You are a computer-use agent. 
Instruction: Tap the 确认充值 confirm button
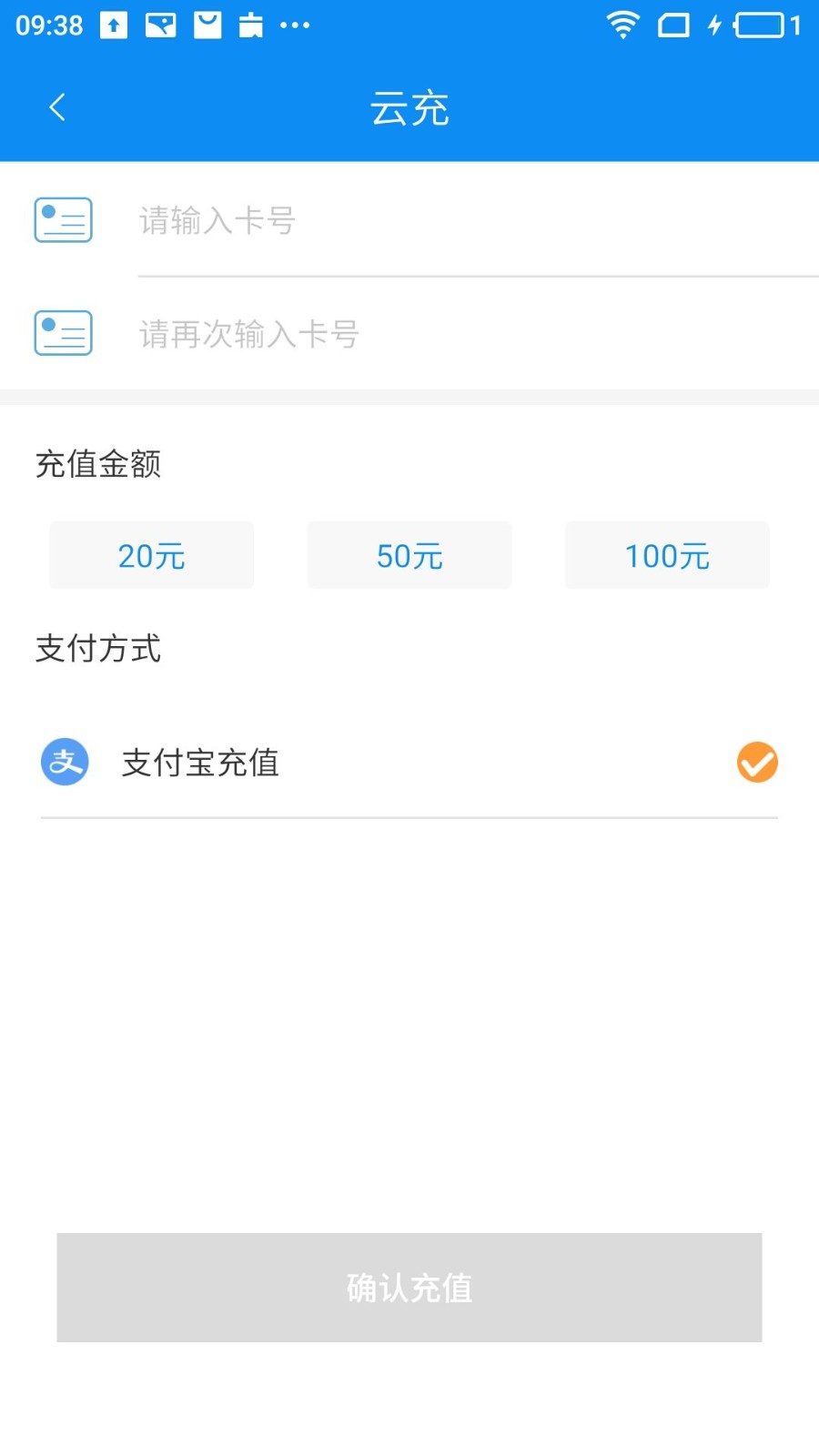coord(409,1288)
